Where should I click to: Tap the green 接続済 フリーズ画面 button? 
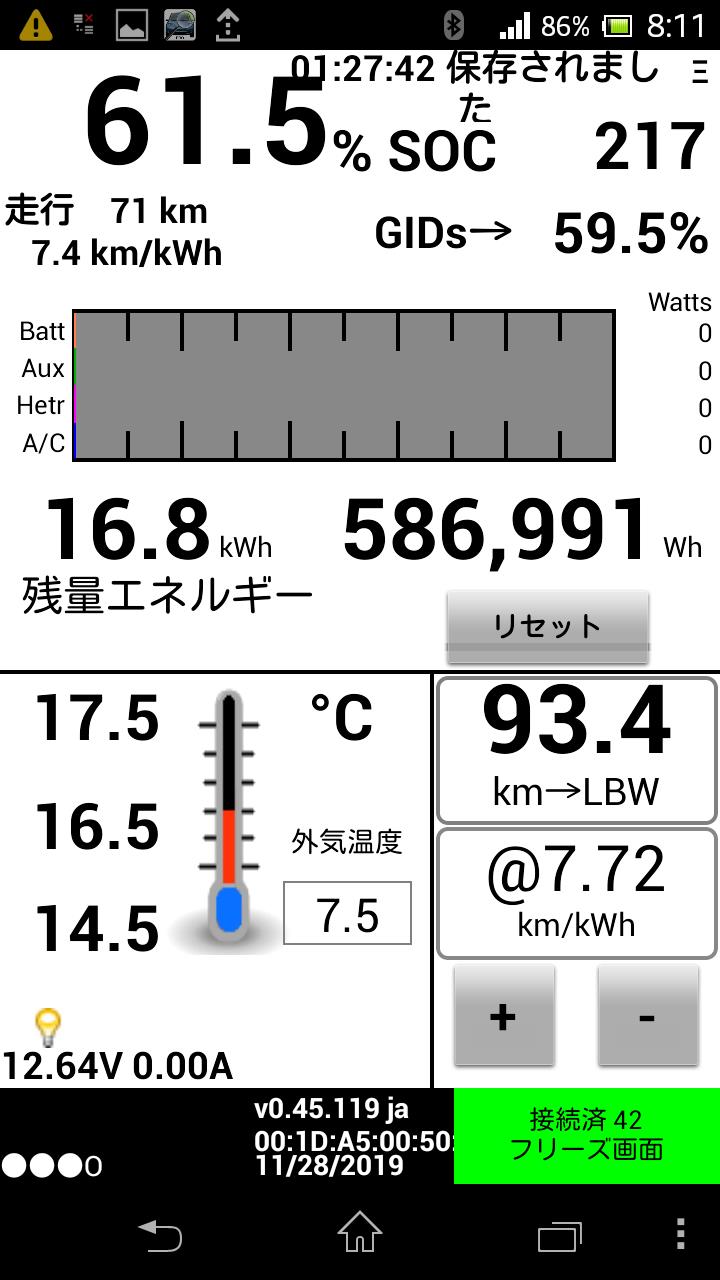[587, 1136]
